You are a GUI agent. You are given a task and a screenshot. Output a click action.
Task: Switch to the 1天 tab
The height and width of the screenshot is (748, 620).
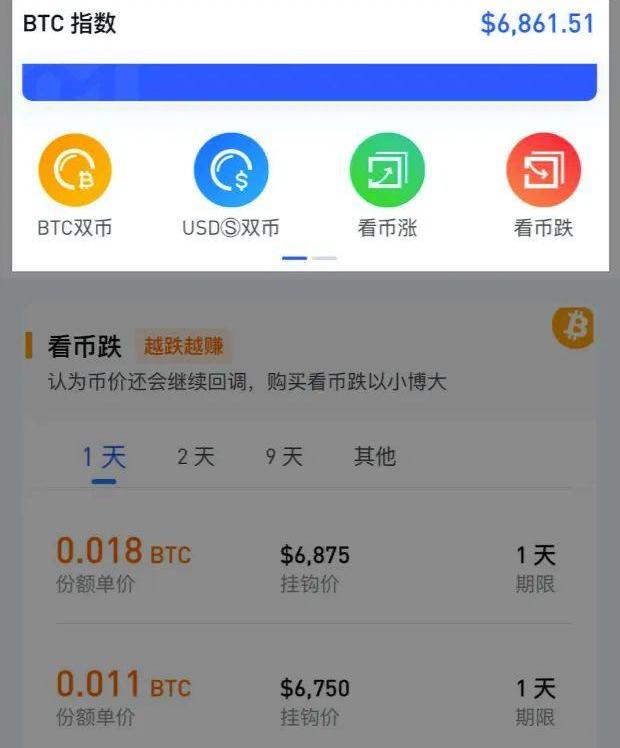click(104, 458)
